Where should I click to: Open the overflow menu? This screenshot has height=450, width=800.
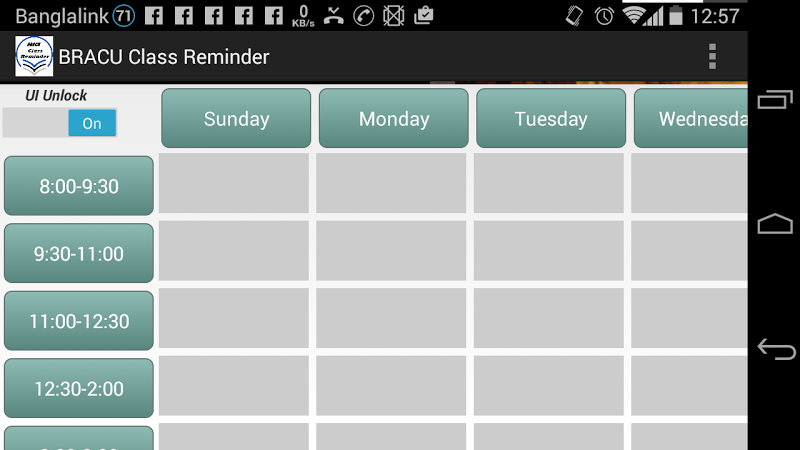tap(712, 56)
